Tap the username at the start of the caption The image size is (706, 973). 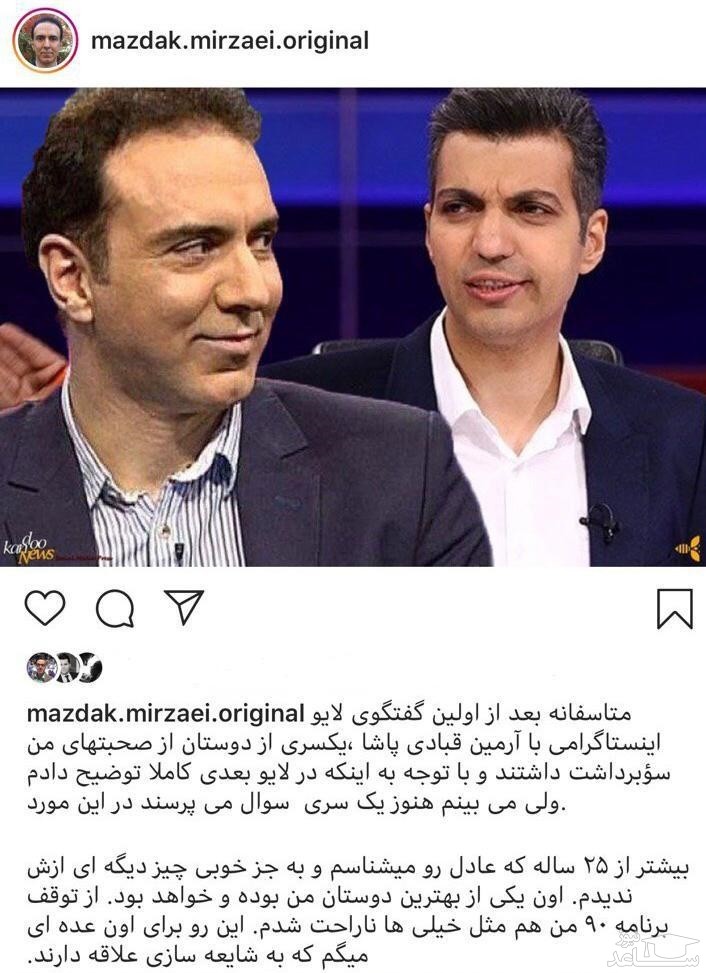click(166, 713)
